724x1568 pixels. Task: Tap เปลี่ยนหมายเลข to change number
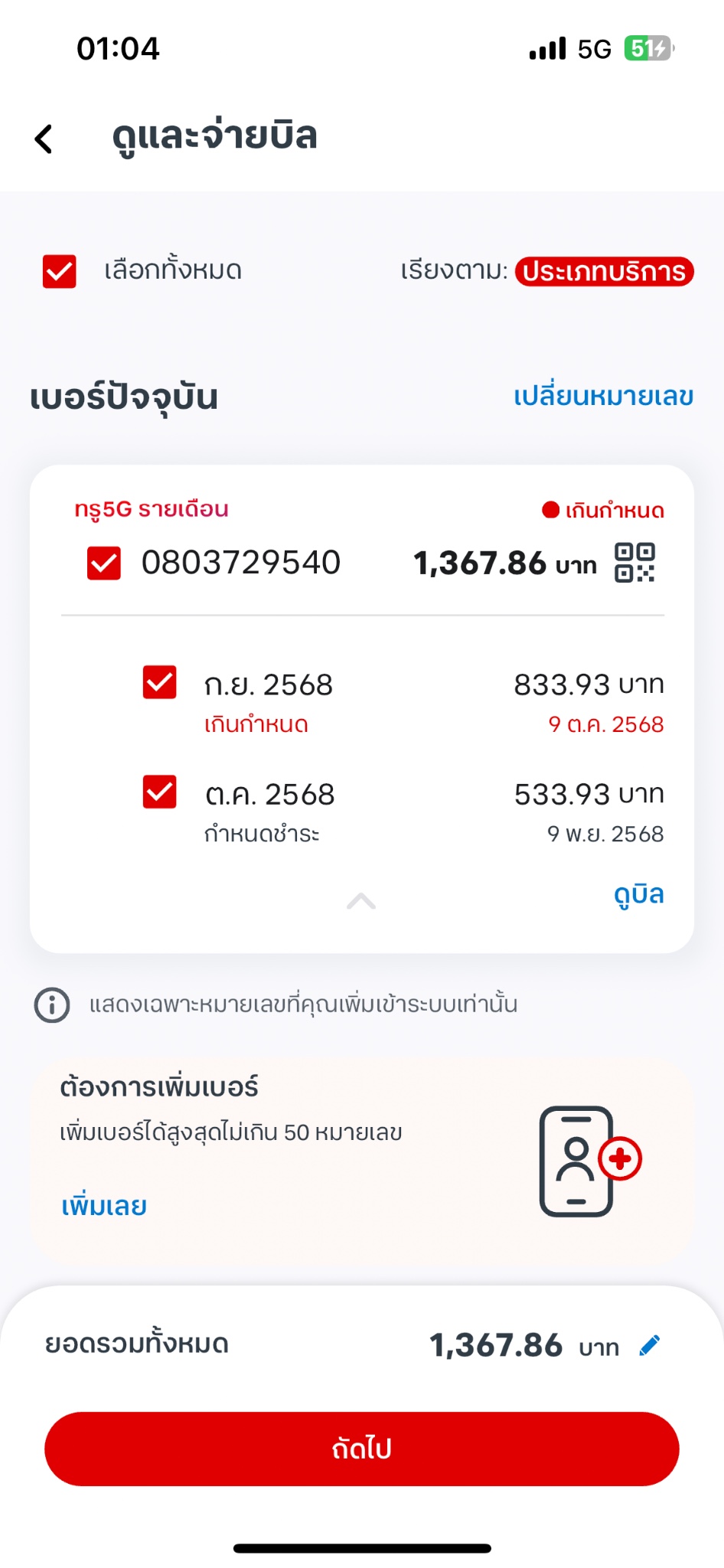coord(603,397)
